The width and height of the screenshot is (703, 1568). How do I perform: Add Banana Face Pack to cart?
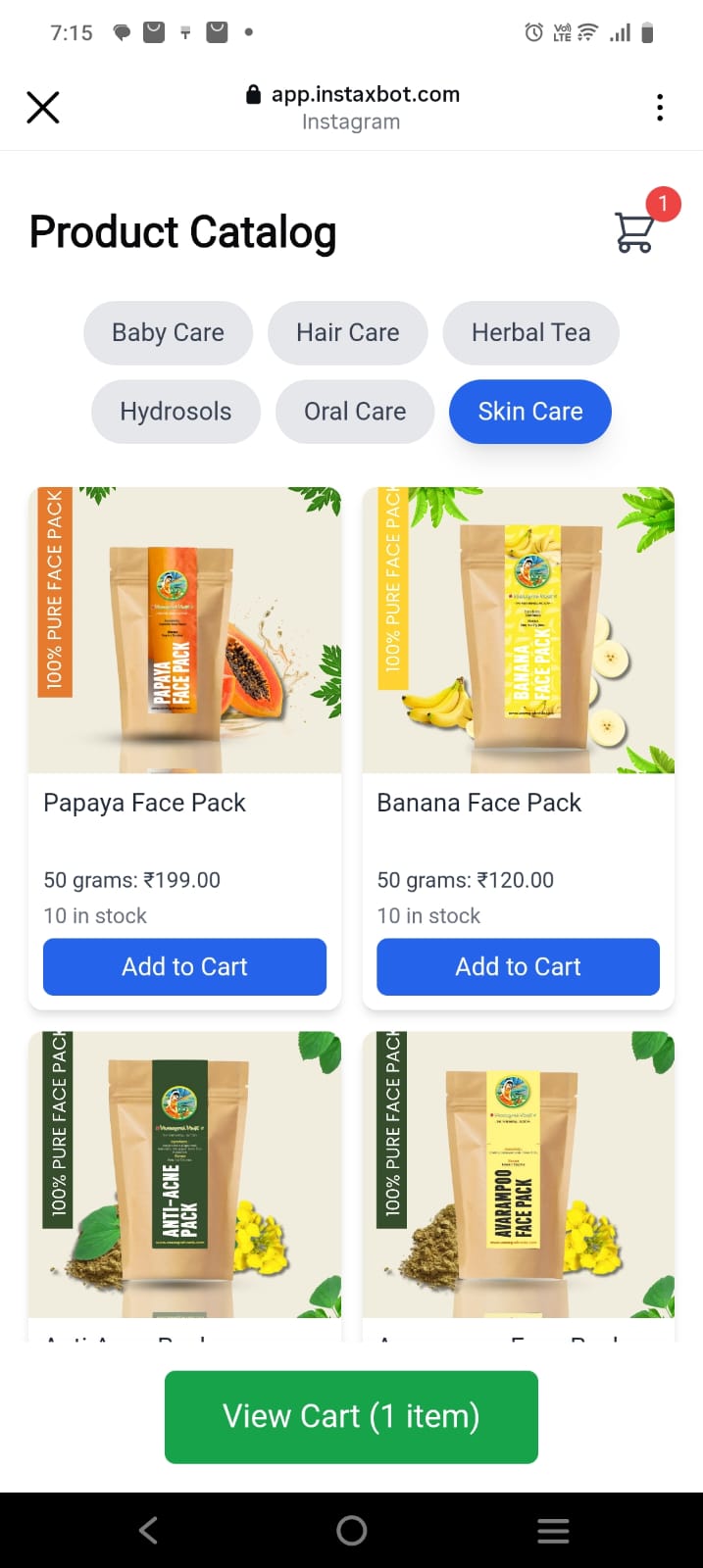point(518,966)
